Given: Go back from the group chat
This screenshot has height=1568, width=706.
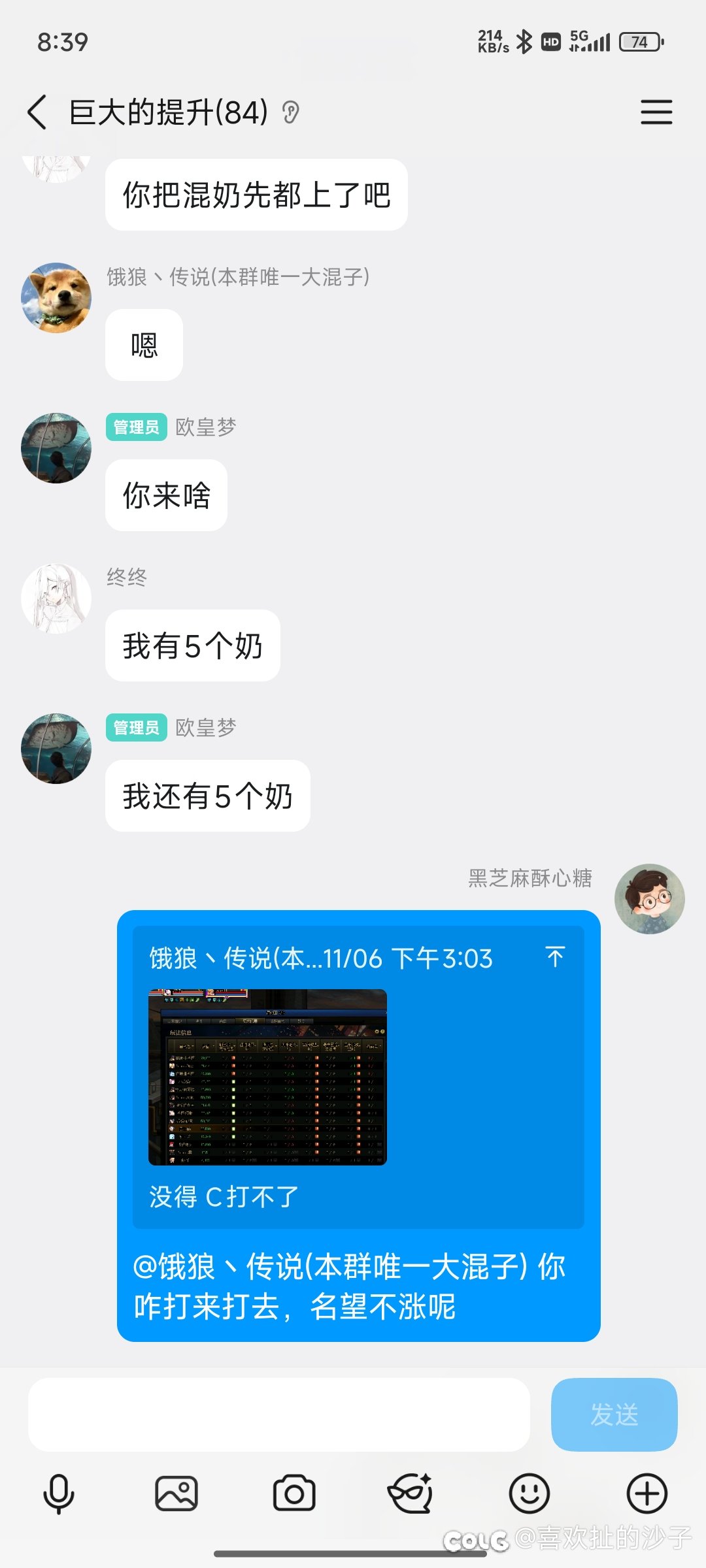Looking at the screenshot, I should coord(38,112).
